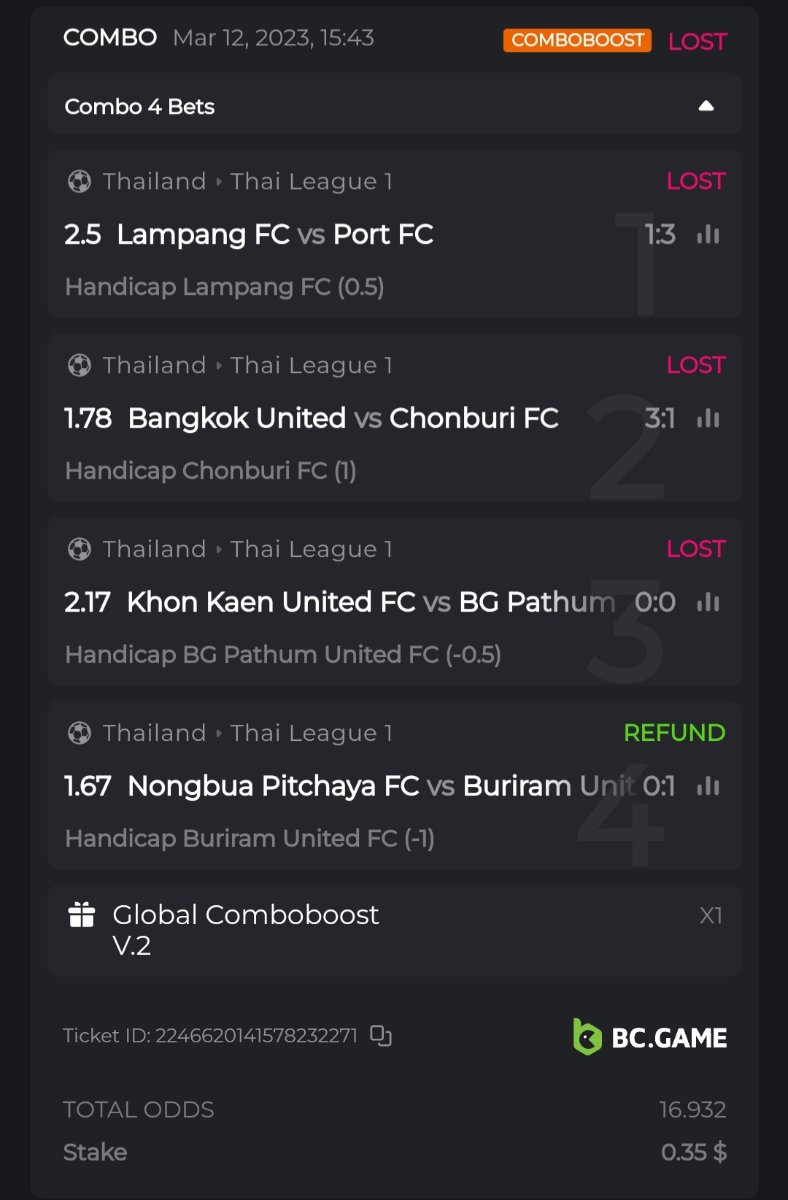The height and width of the screenshot is (1200, 788).
Task: Open stats for Lampang FC vs Port FC
Action: coord(708,235)
